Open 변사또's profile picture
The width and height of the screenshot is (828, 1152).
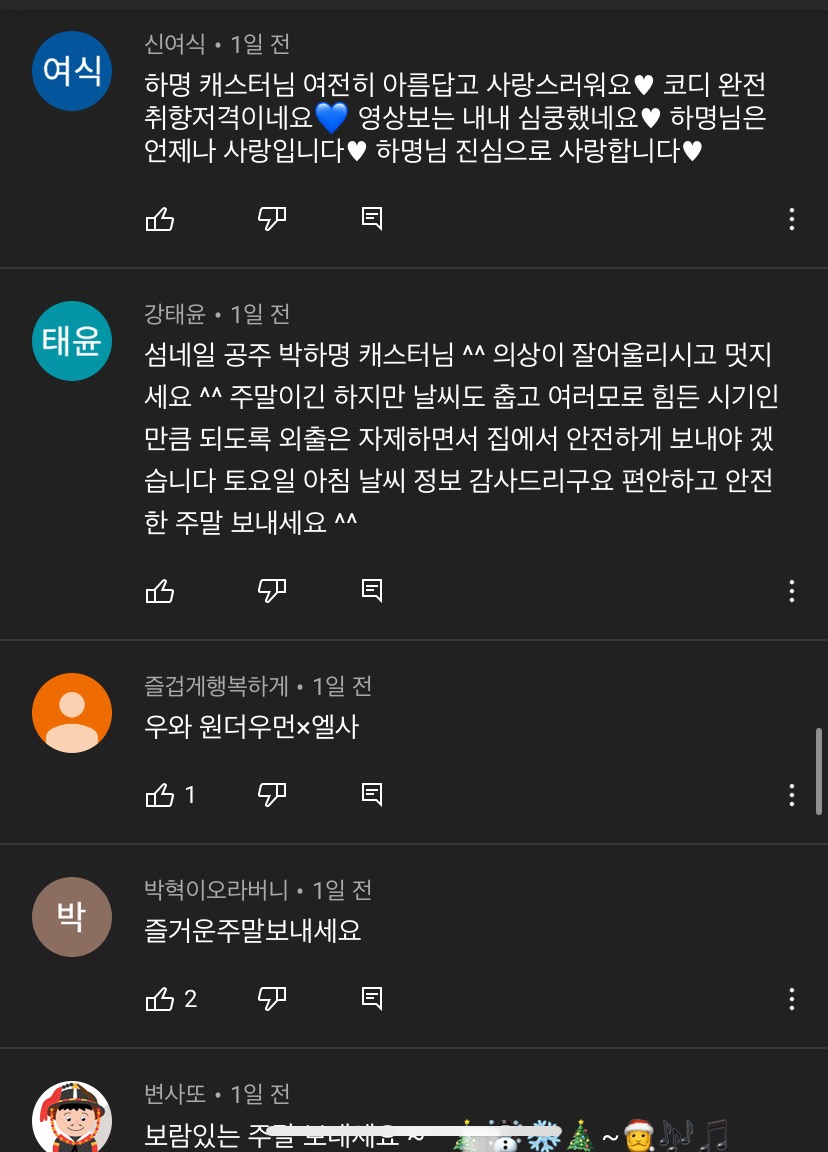point(72,1118)
